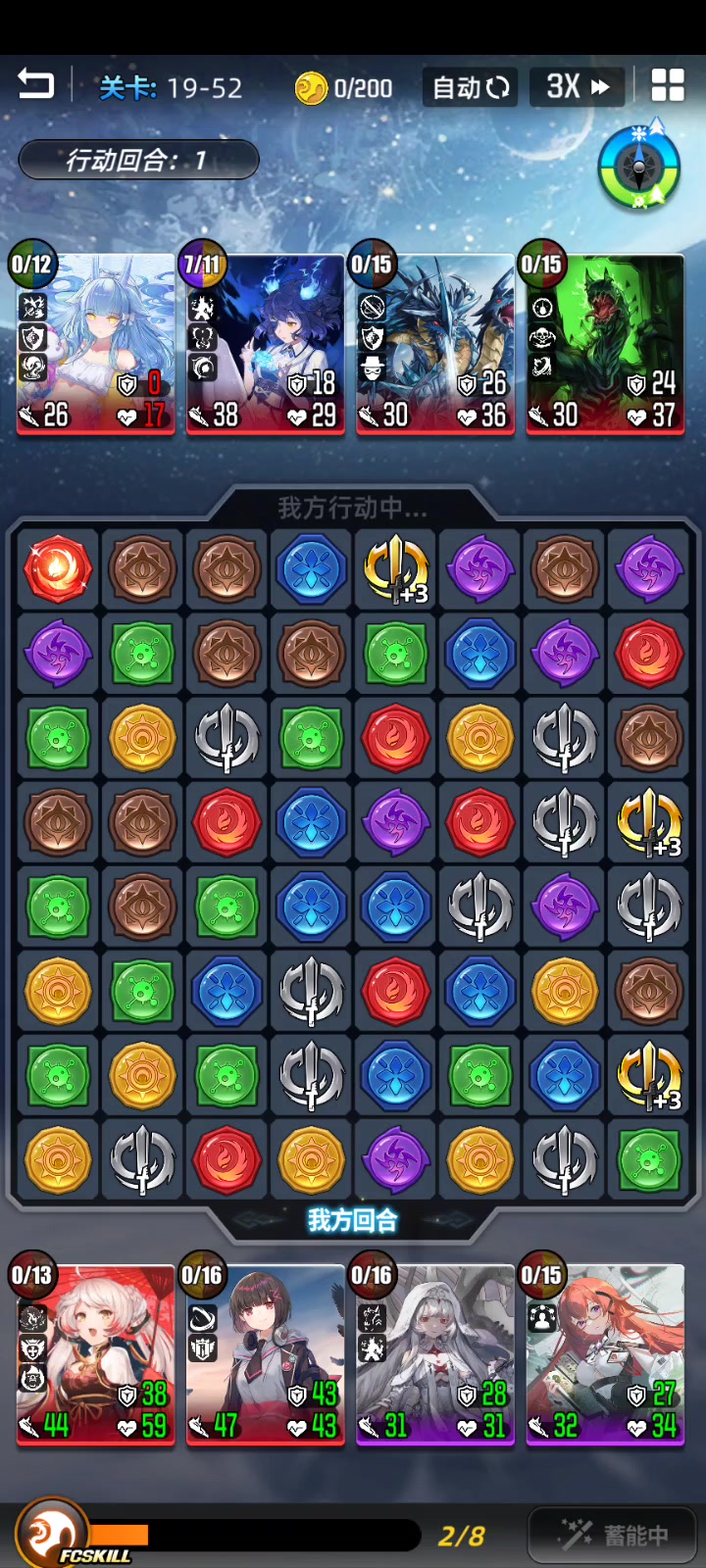Image resolution: width=706 pixels, height=1568 pixels.
Task: Change the 3X battle speed
Action: [x=577, y=87]
